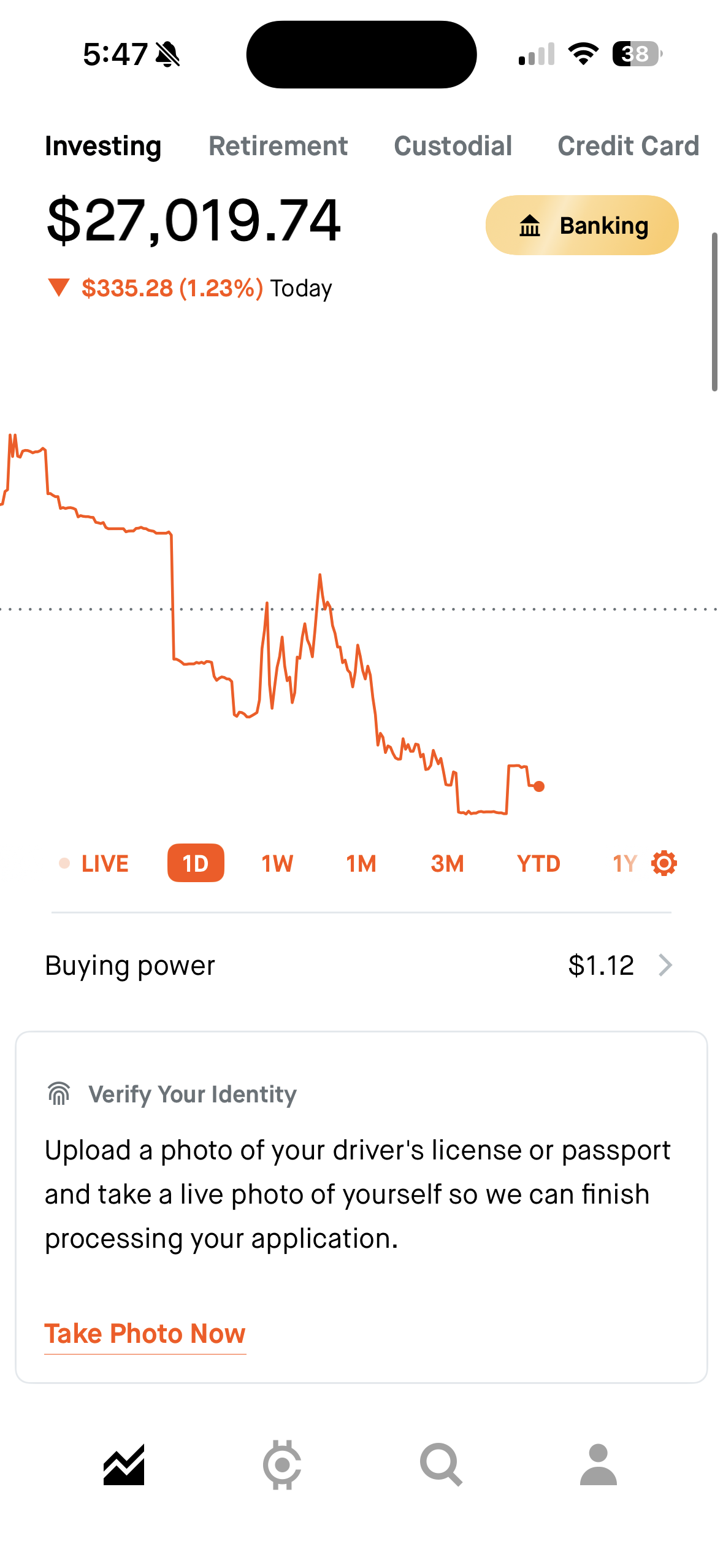This screenshot has width=723, height=1568.
Task: Select the Investing tab
Action: pos(103,146)
